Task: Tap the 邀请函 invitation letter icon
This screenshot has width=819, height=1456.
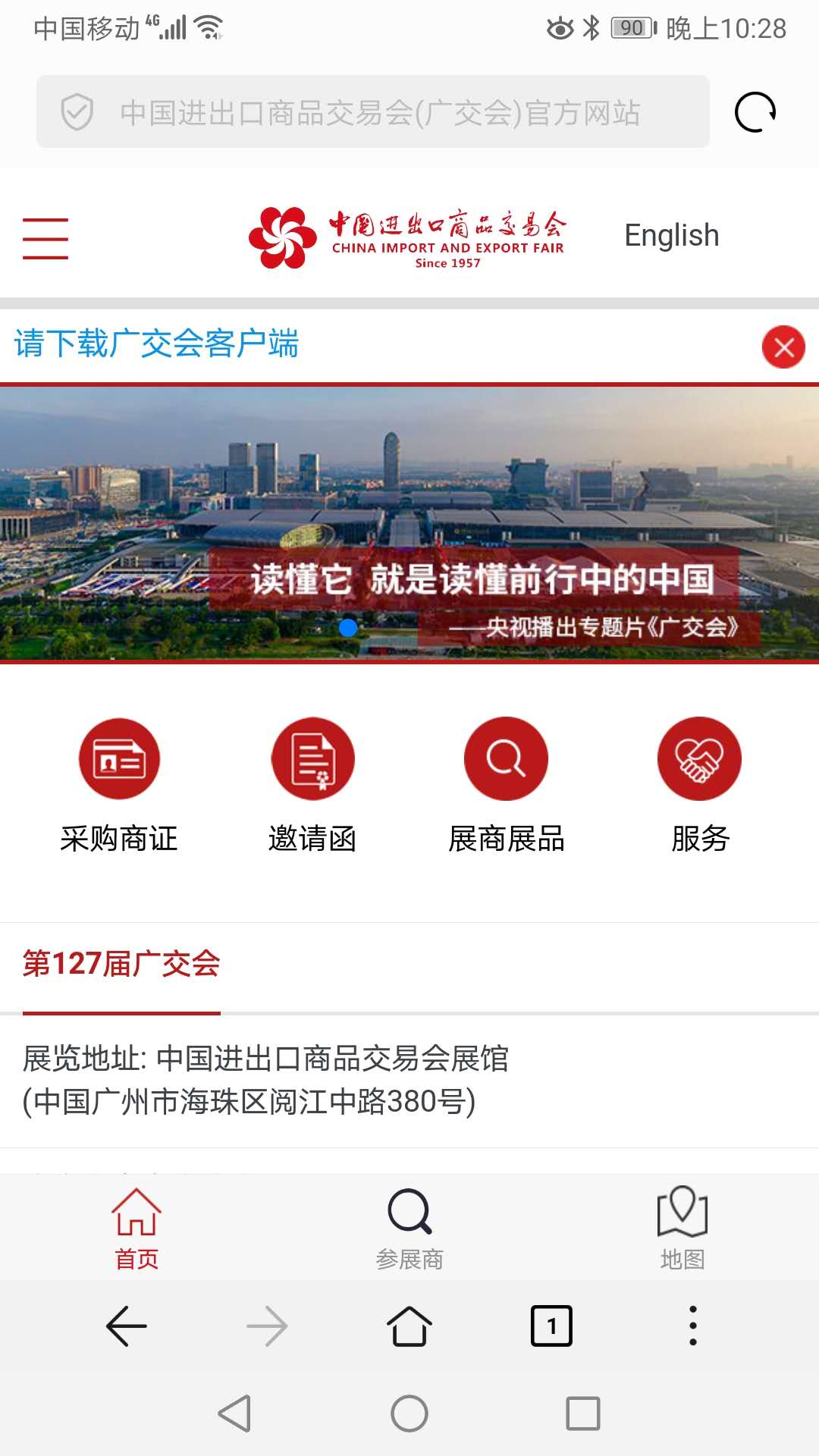Action: 312,758
